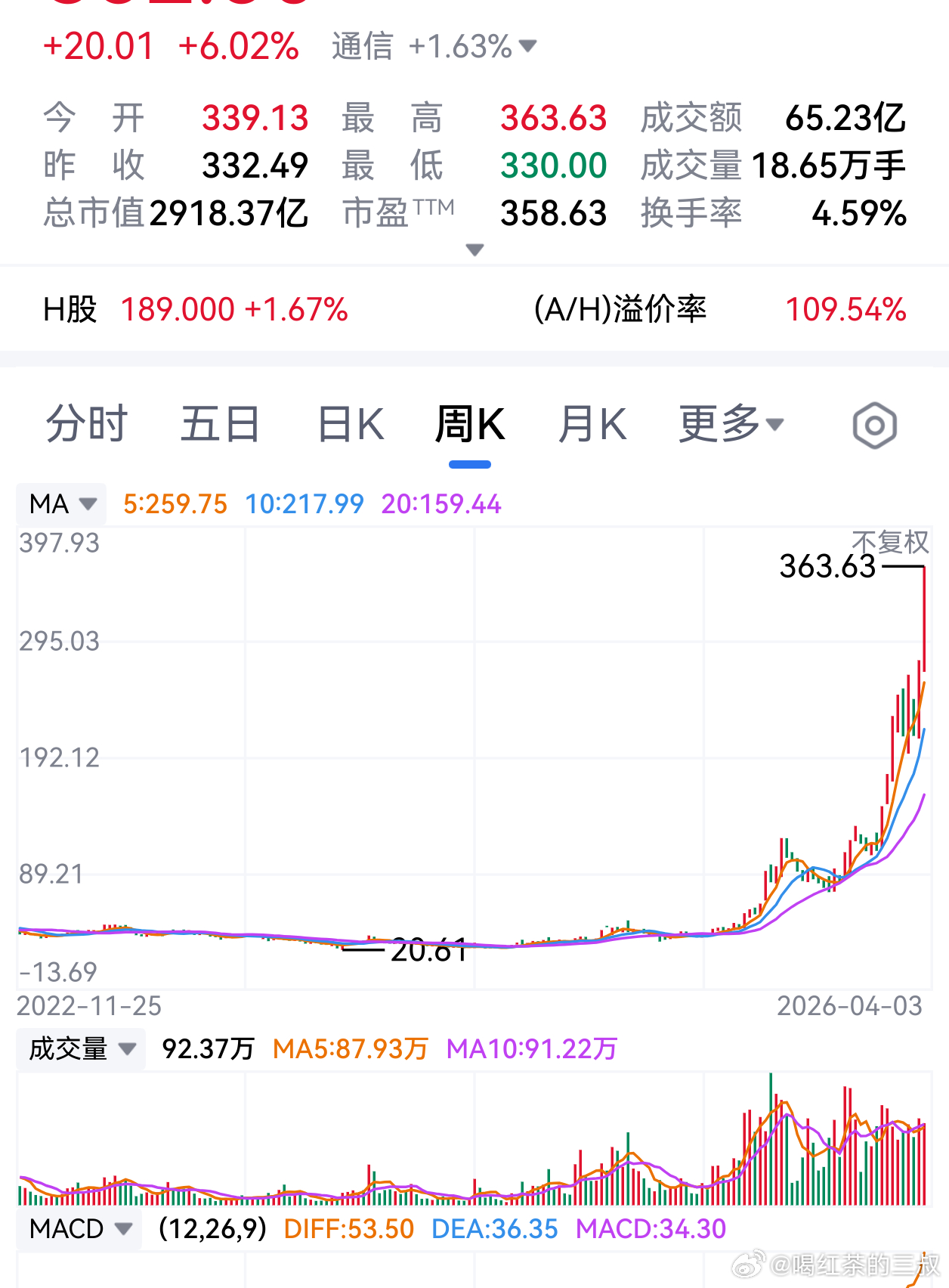Open the MA moving average dropdown
Image resolution: width=949 pixels, height=1288 pixels.
(60, 503)
